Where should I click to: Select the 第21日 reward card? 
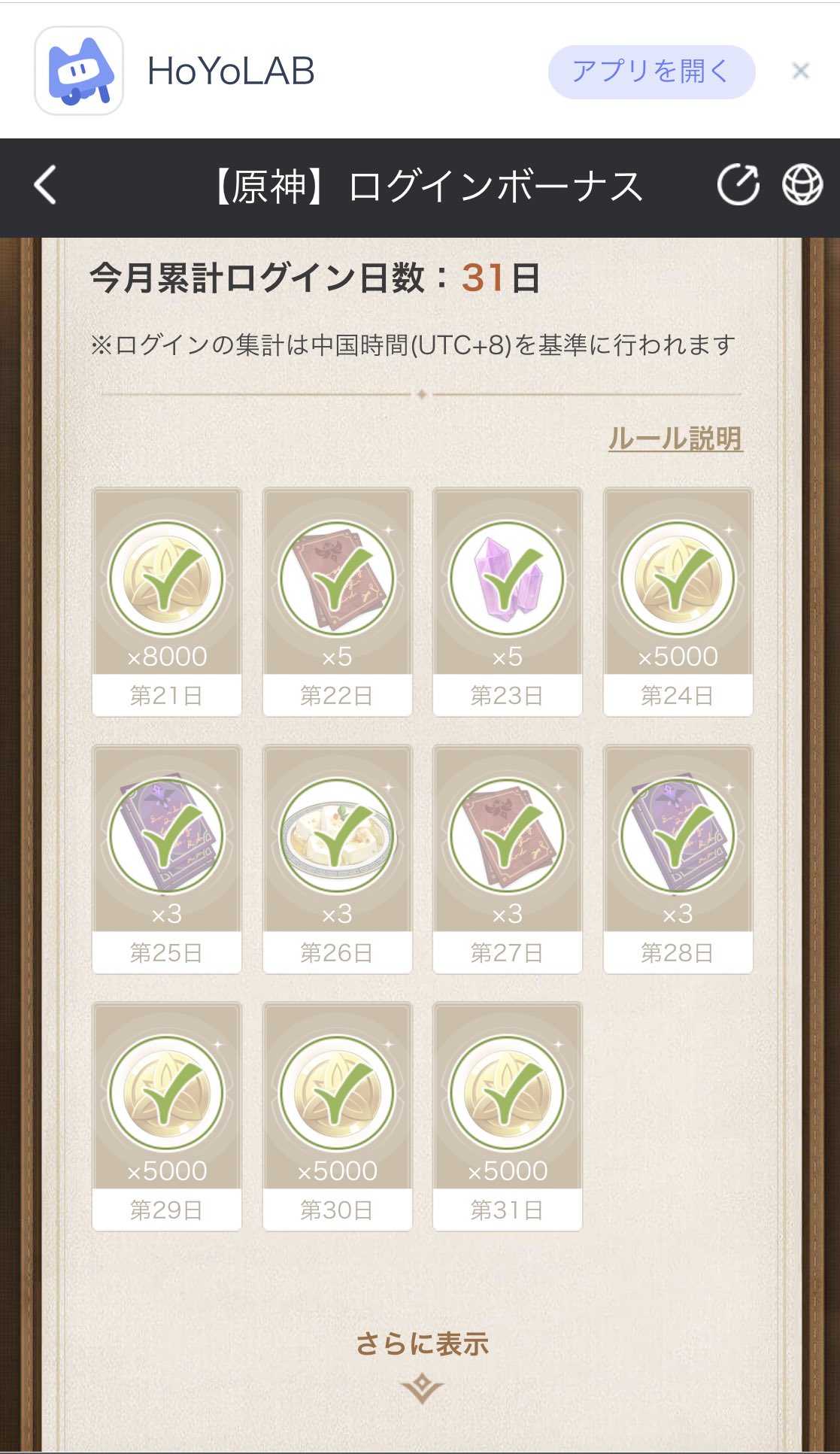166,602
